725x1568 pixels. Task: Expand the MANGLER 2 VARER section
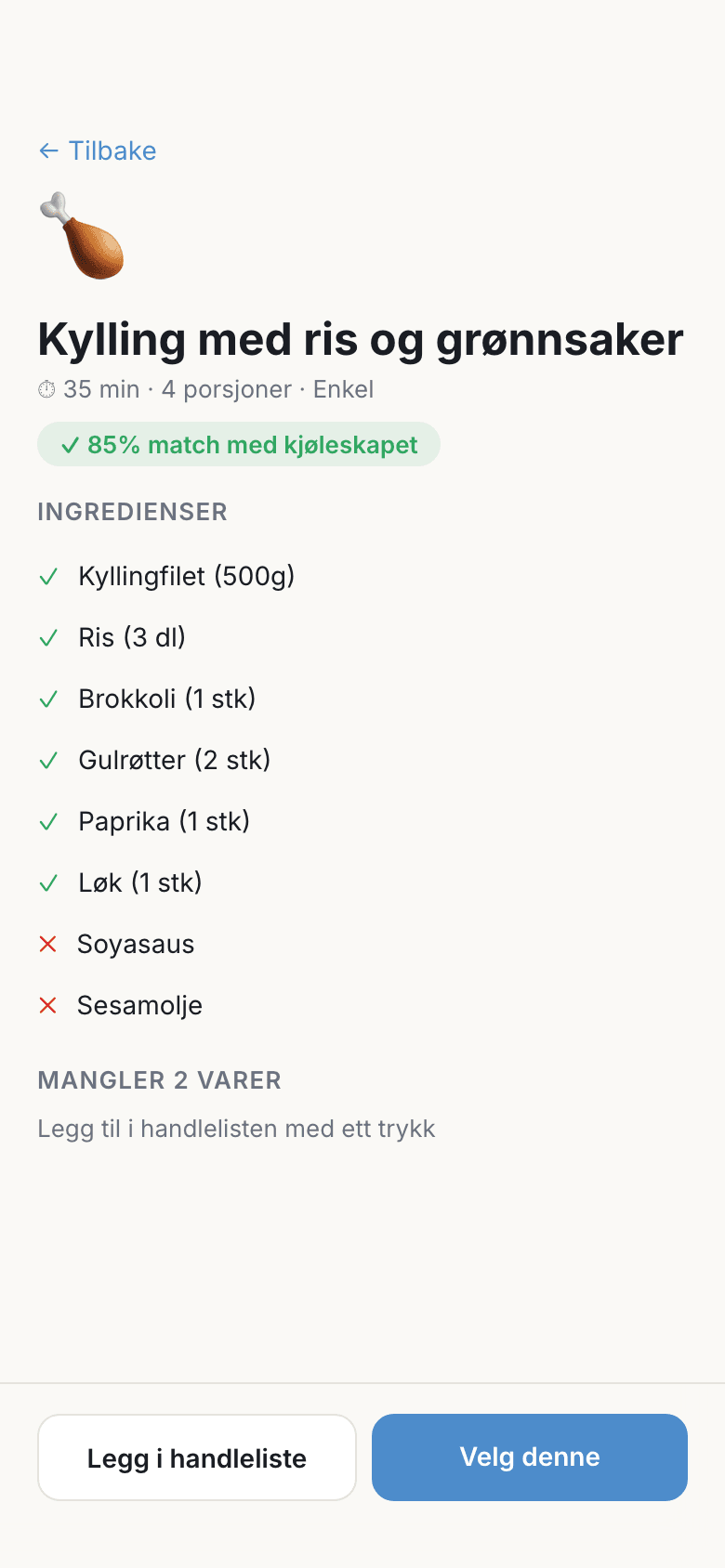click(159, 1080)
